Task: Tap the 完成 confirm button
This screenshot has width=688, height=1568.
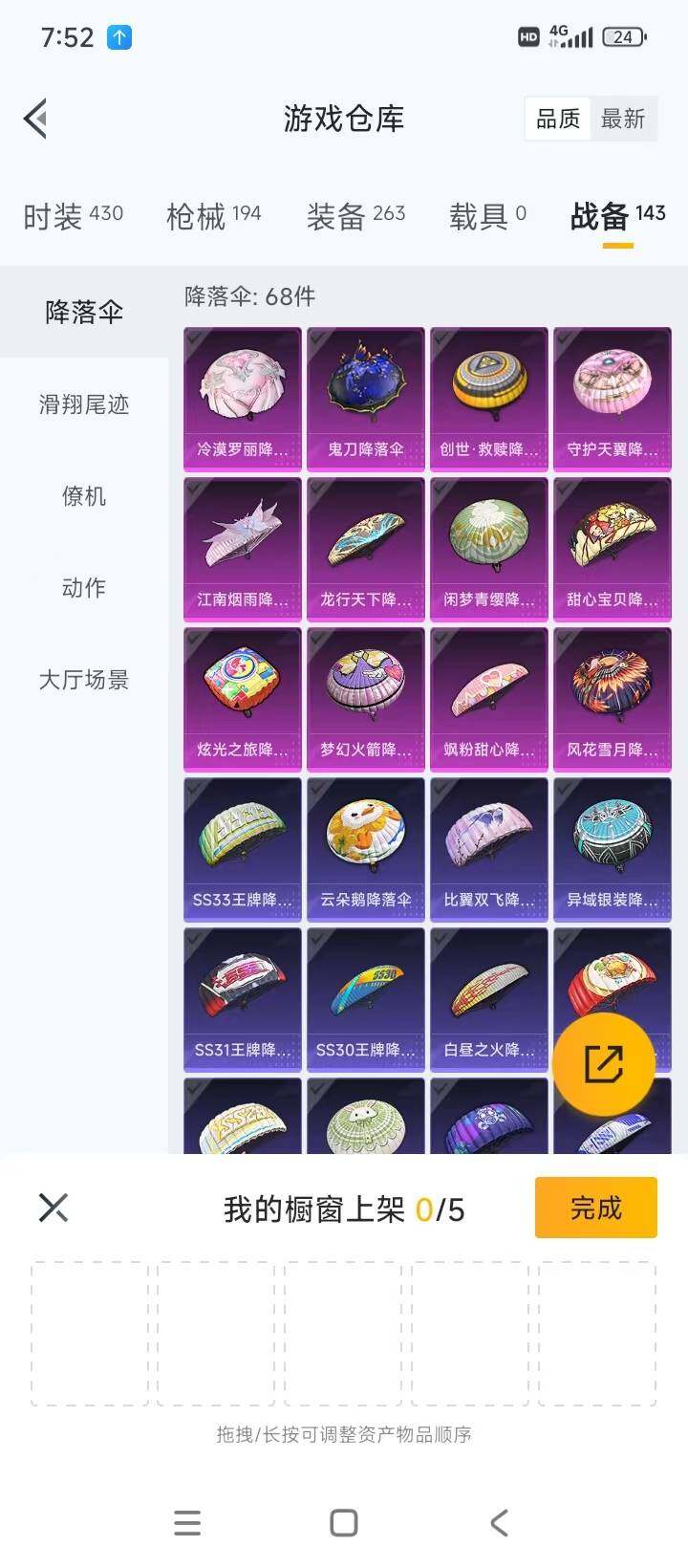Action: pos(595,1208)
